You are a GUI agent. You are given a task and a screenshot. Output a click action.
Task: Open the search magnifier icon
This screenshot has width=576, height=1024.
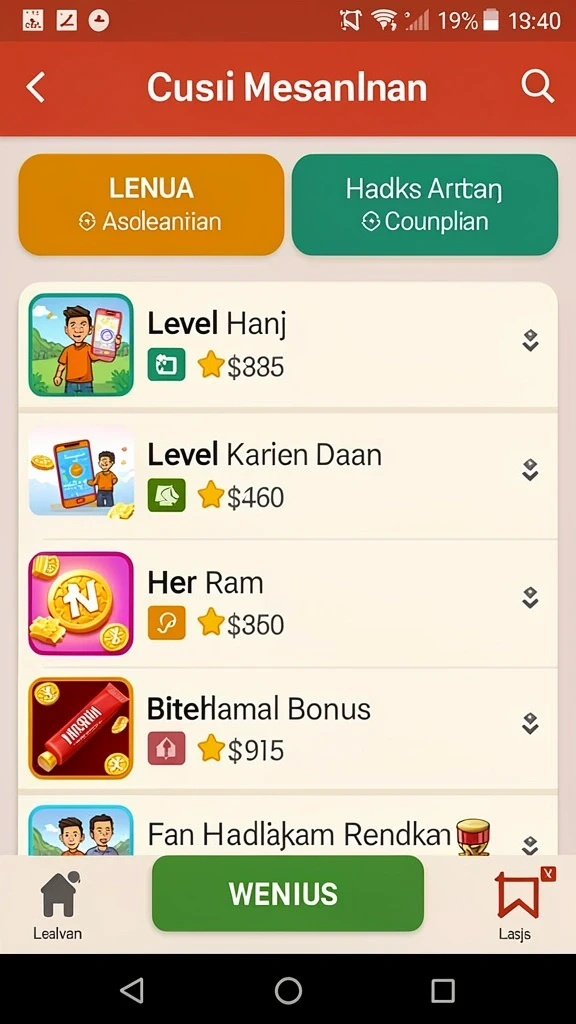click(x=537, y=87)
